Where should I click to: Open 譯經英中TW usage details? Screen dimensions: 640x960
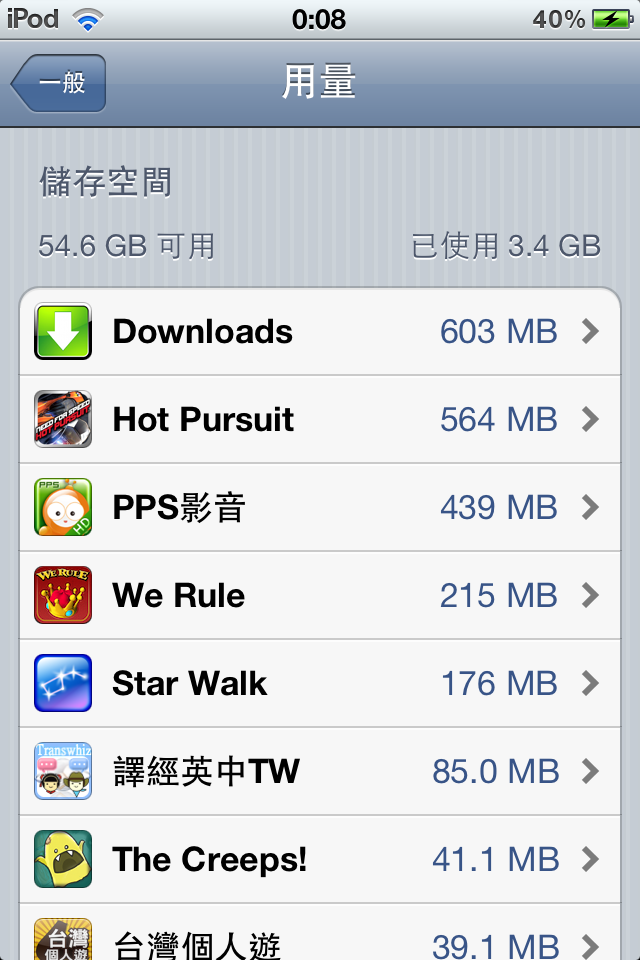tap(320, 771)
